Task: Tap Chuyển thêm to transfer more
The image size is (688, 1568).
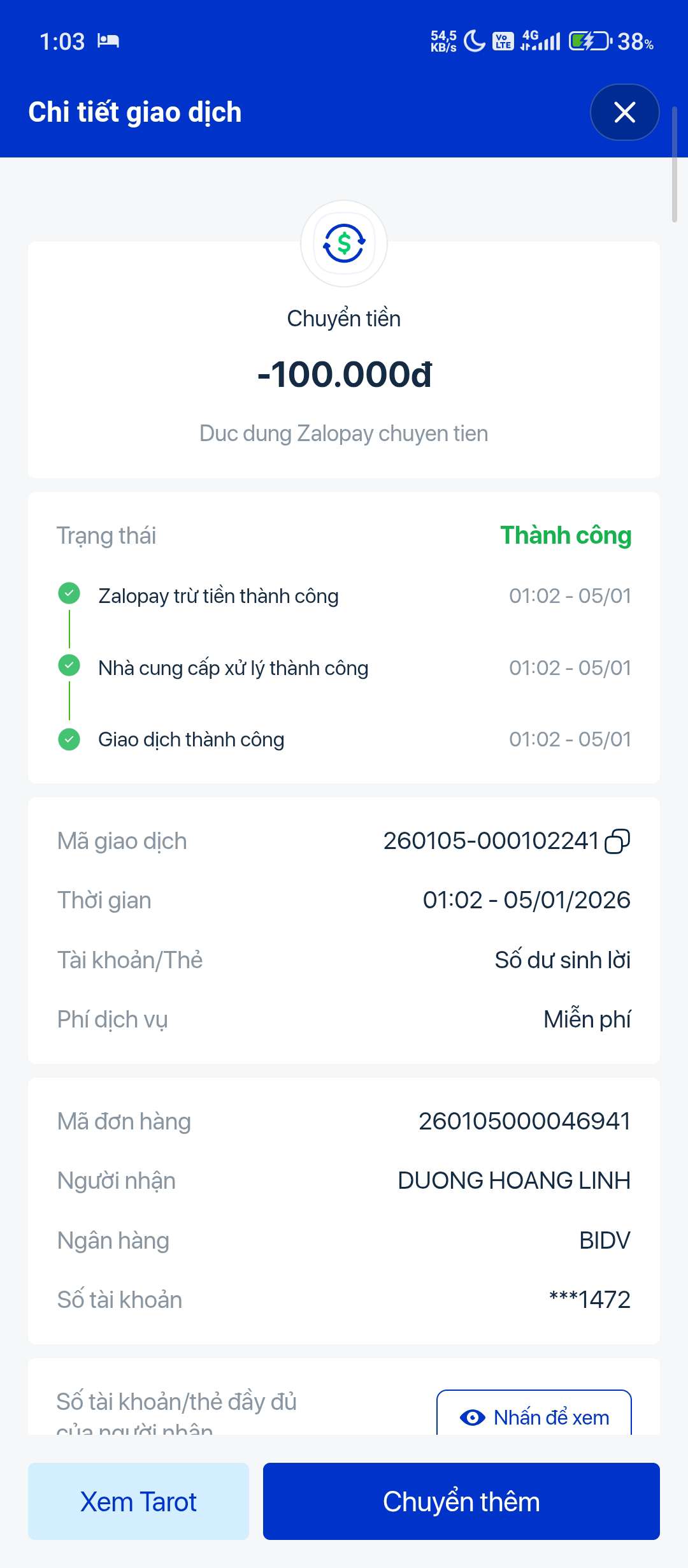Action: pos(461,1502)
